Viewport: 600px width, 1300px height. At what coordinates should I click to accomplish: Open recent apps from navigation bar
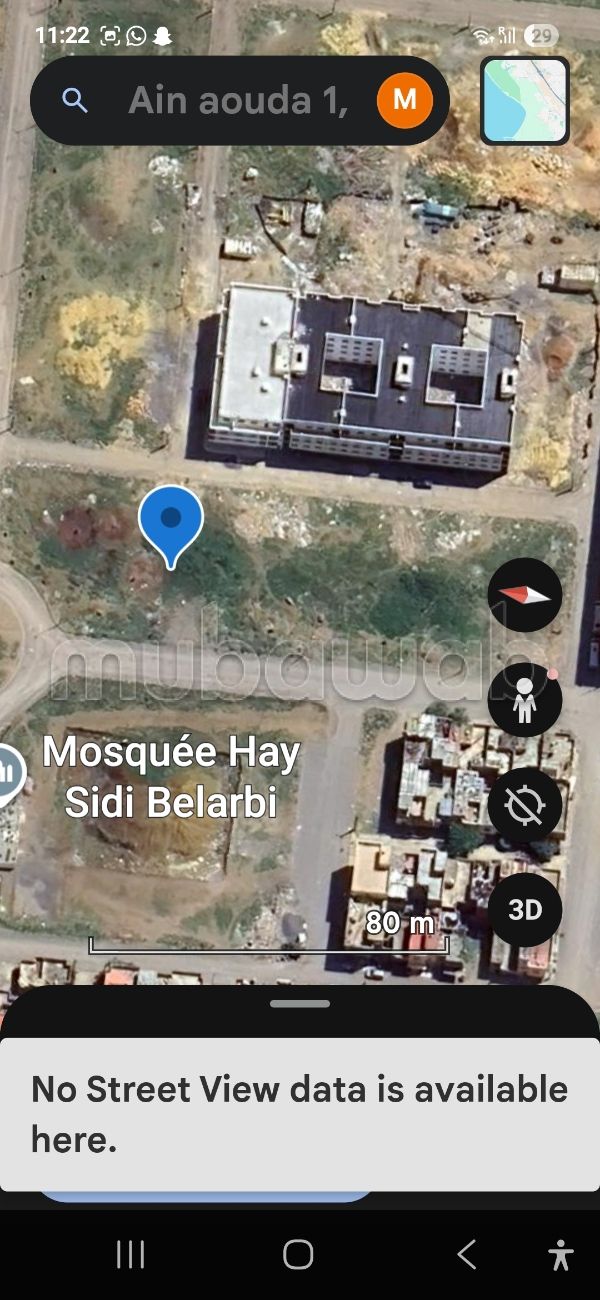pos(131,1254)
